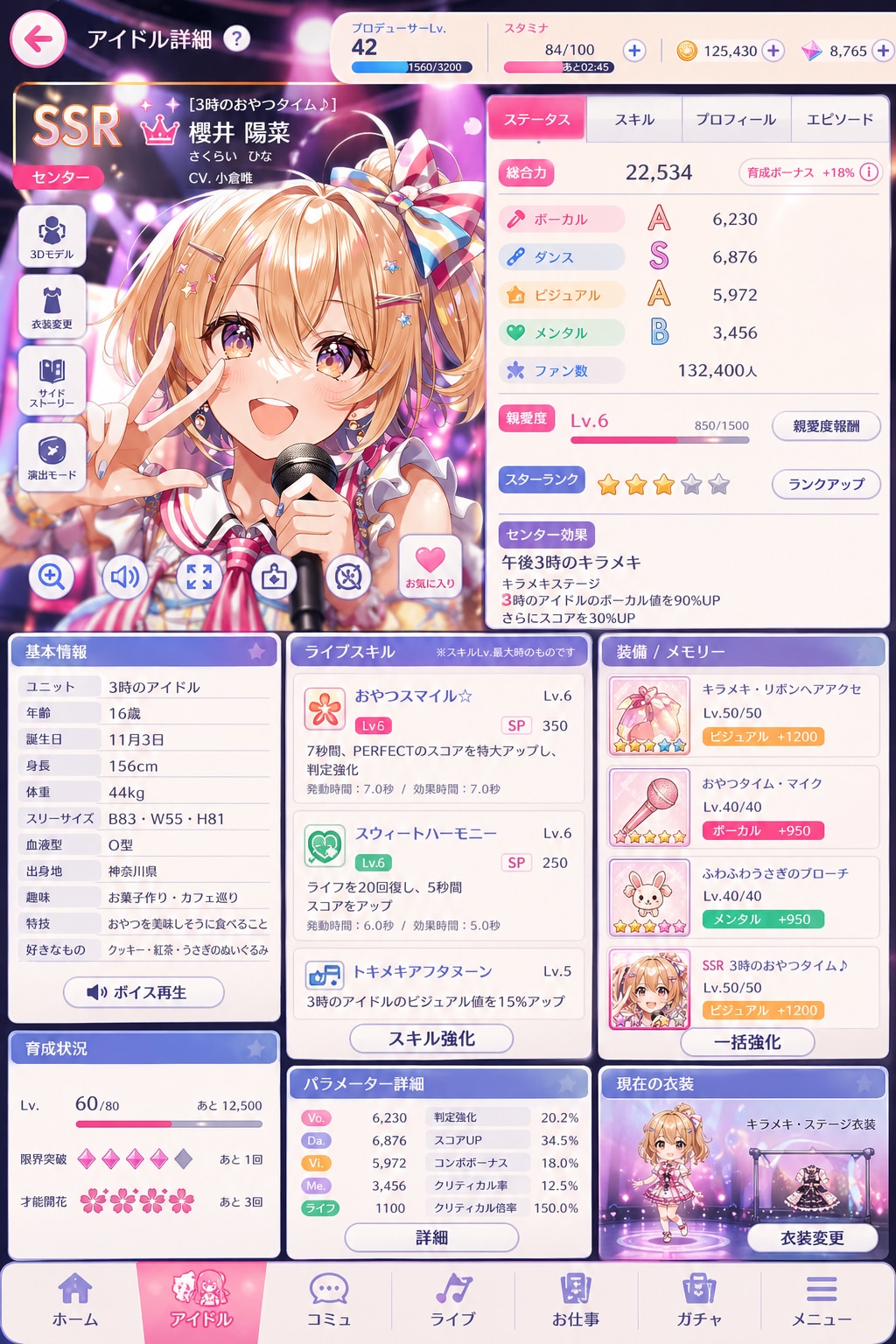Viewport: 896px width, 1344px height.
Task: Switch to the プロフィール tab
Action: (736, 120)
